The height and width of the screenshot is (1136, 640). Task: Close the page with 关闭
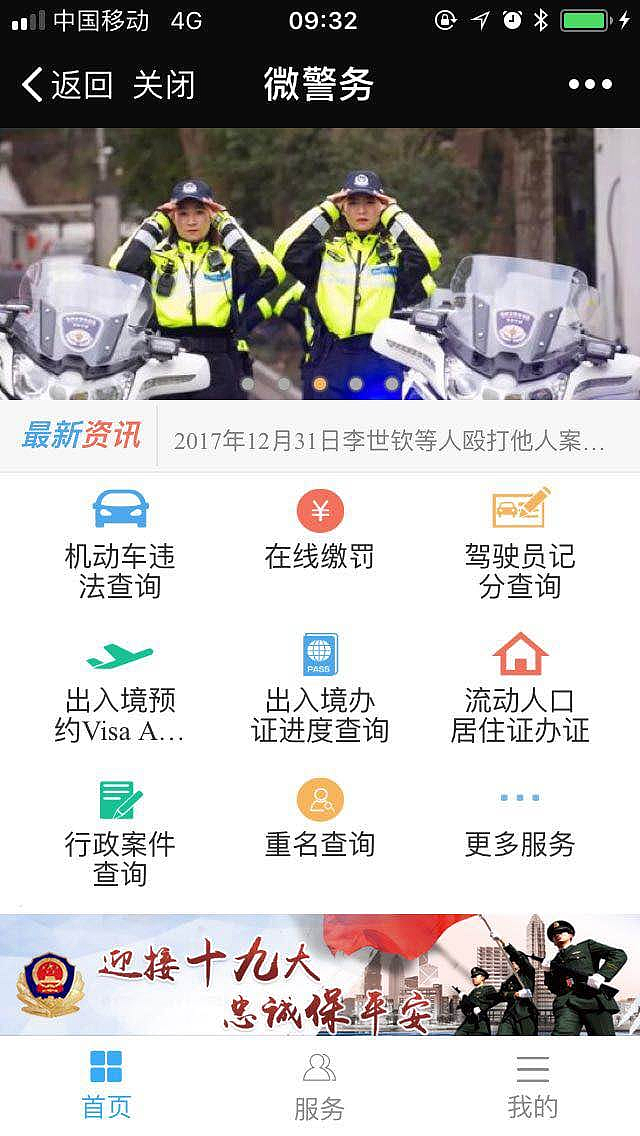tap(164, 85)
